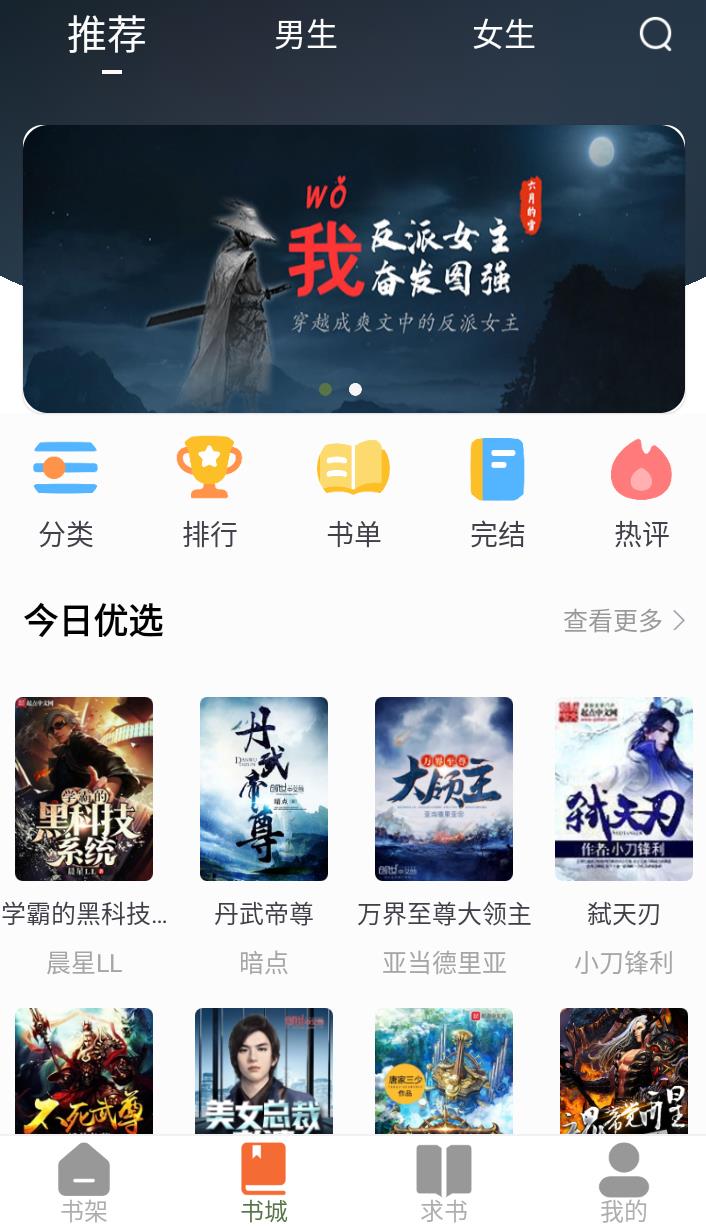Select the 推荐 tab

pyautogui.click(x=107, y=36)
